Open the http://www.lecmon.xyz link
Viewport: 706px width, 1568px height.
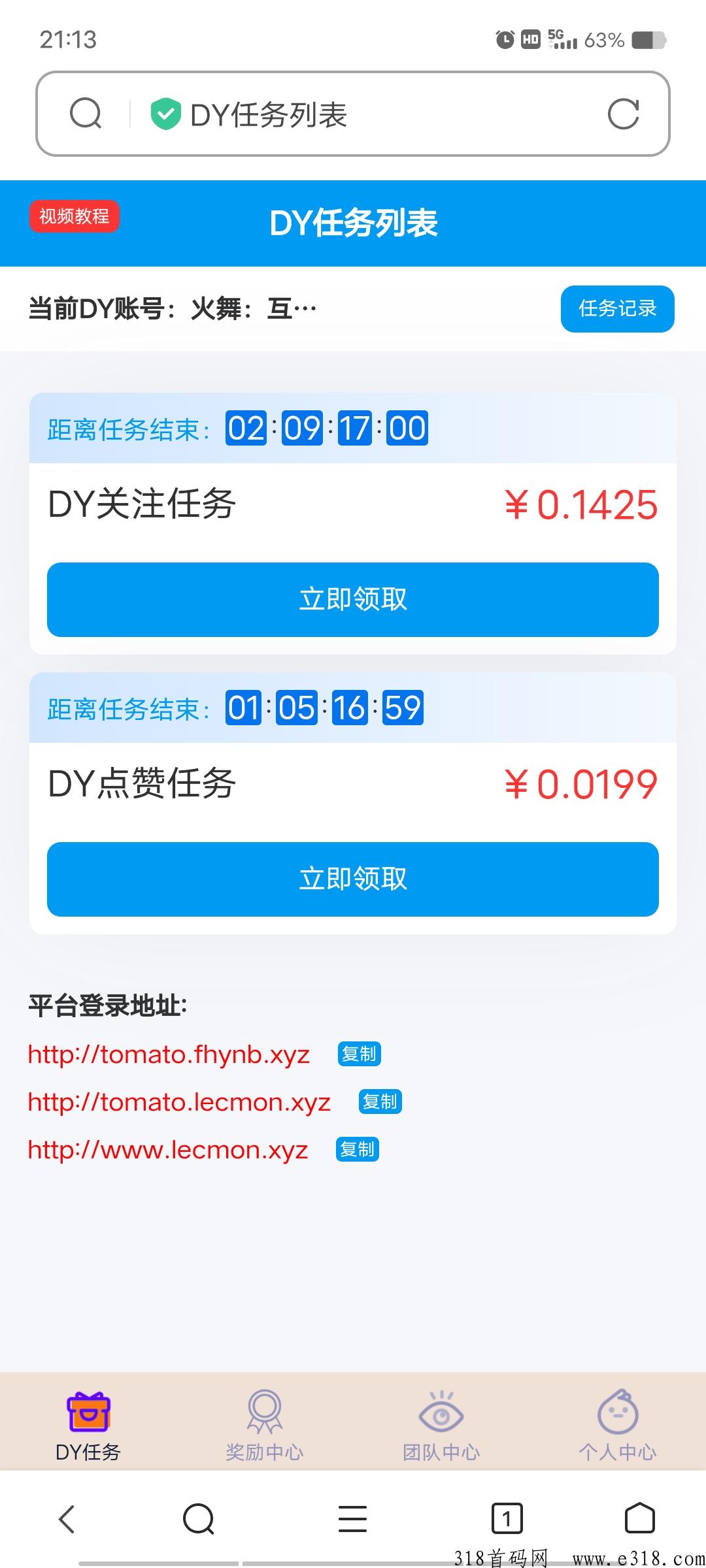pyautogui.click(x=168, y=1150)
